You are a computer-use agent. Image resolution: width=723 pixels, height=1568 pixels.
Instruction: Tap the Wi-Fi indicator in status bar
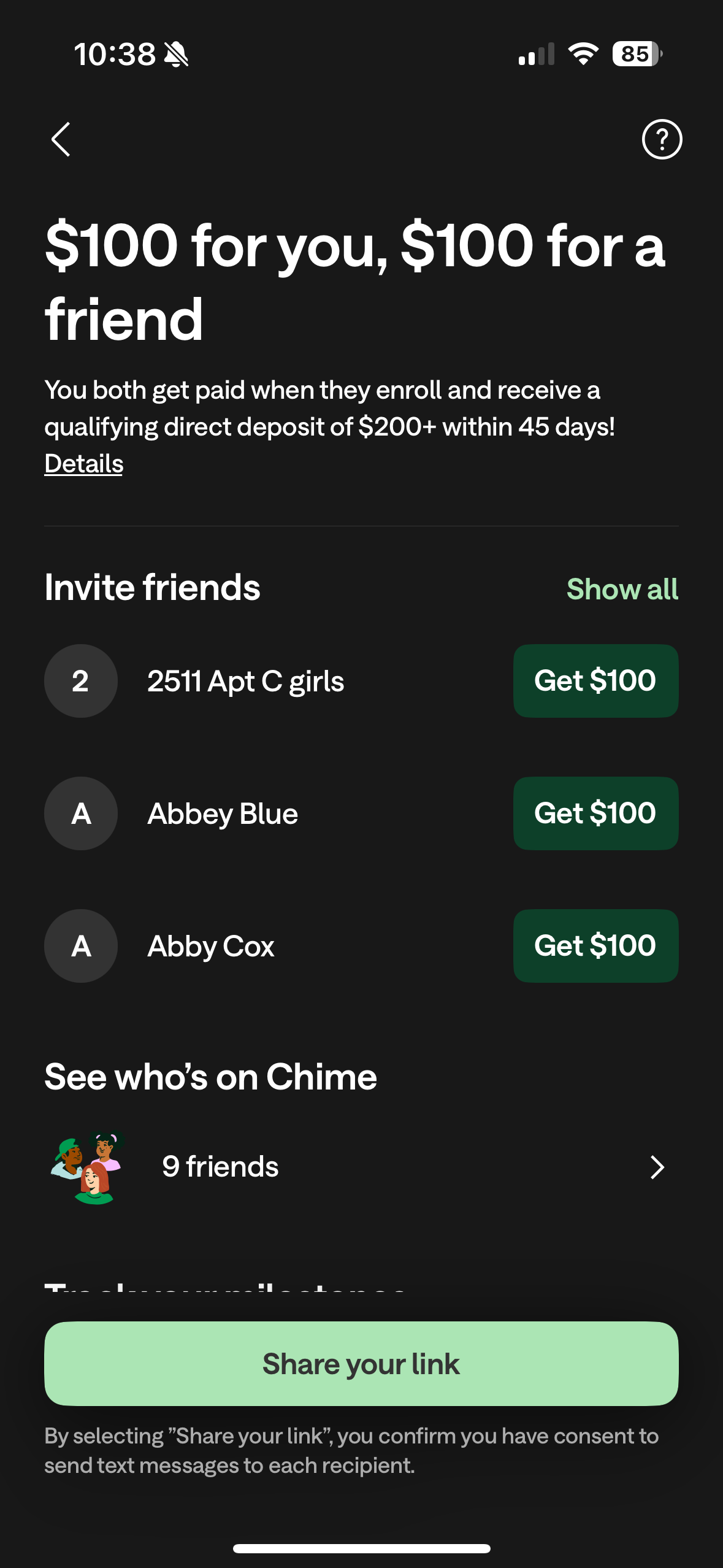[x=583, y=54]
